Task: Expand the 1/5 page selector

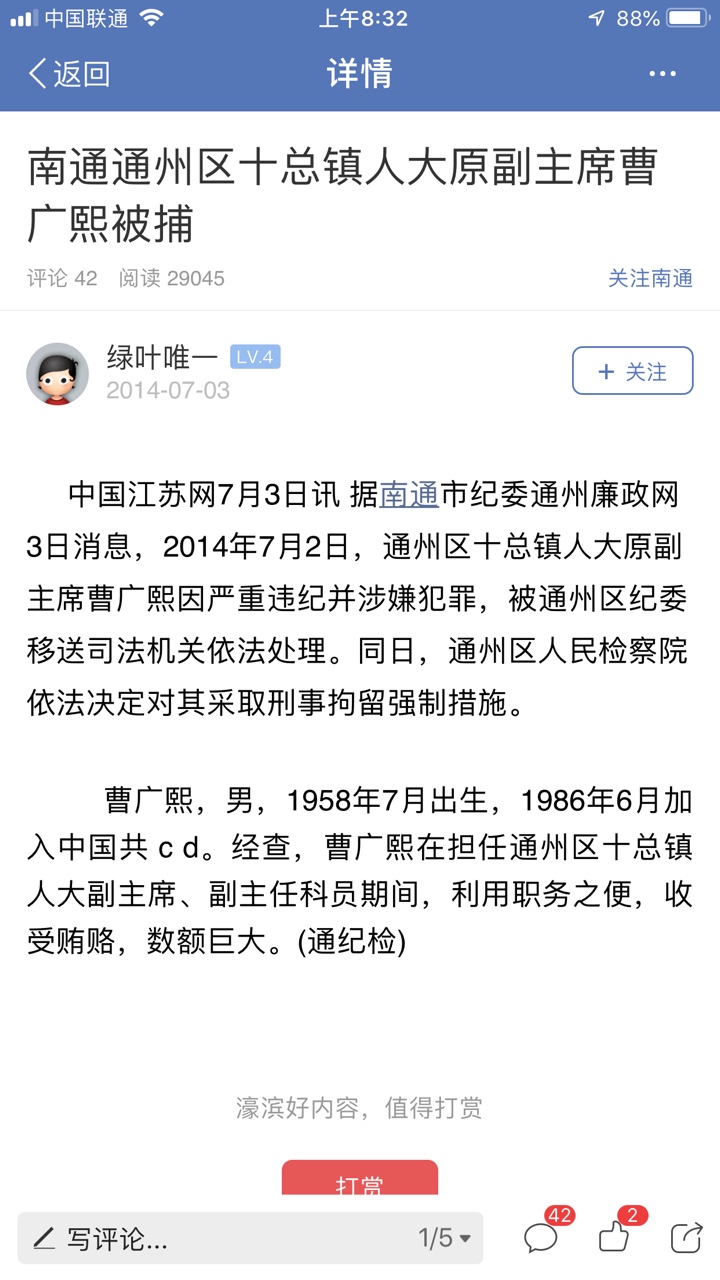Action: [444, 1239]
